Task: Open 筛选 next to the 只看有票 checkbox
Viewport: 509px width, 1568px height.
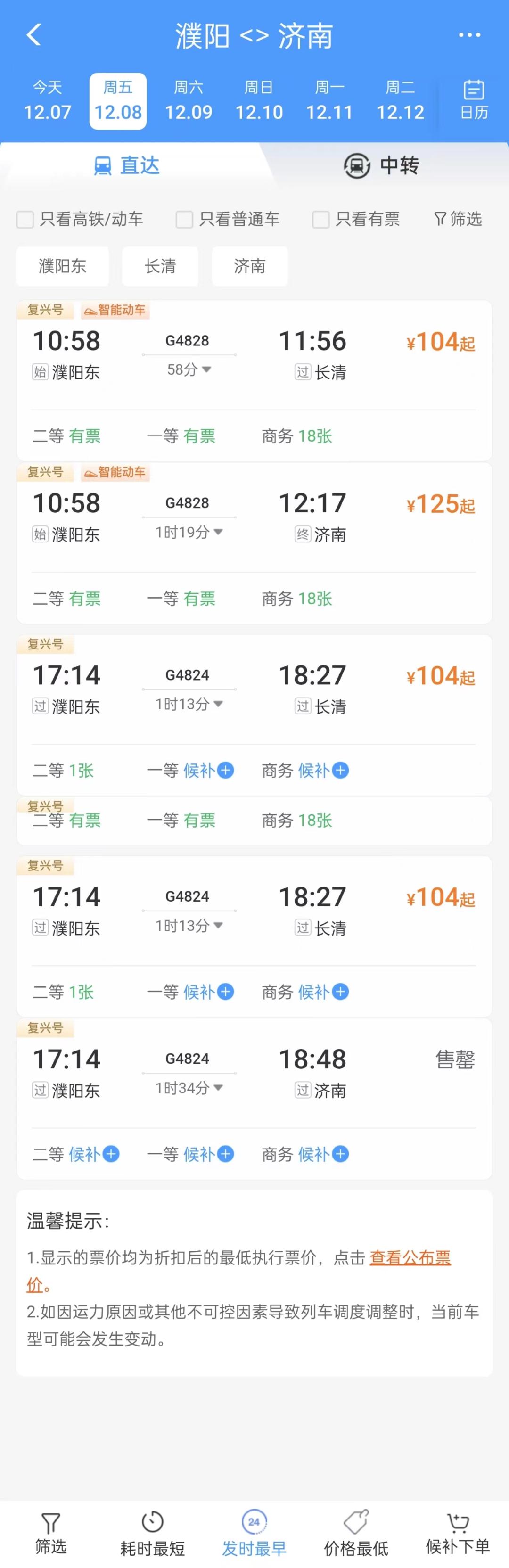Action: (458, 219)
